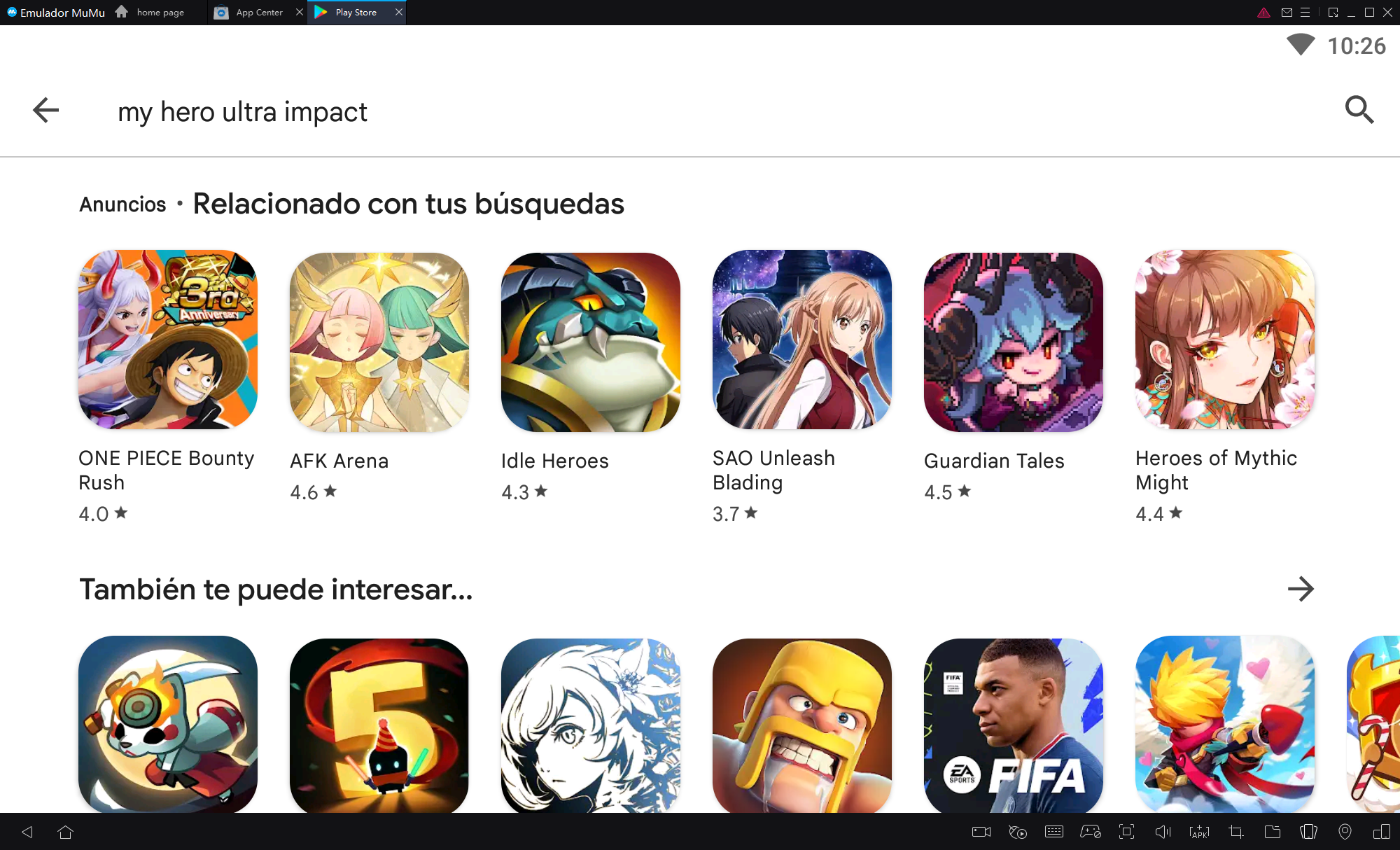Open the FIFA app tile

click(1014, 725)
